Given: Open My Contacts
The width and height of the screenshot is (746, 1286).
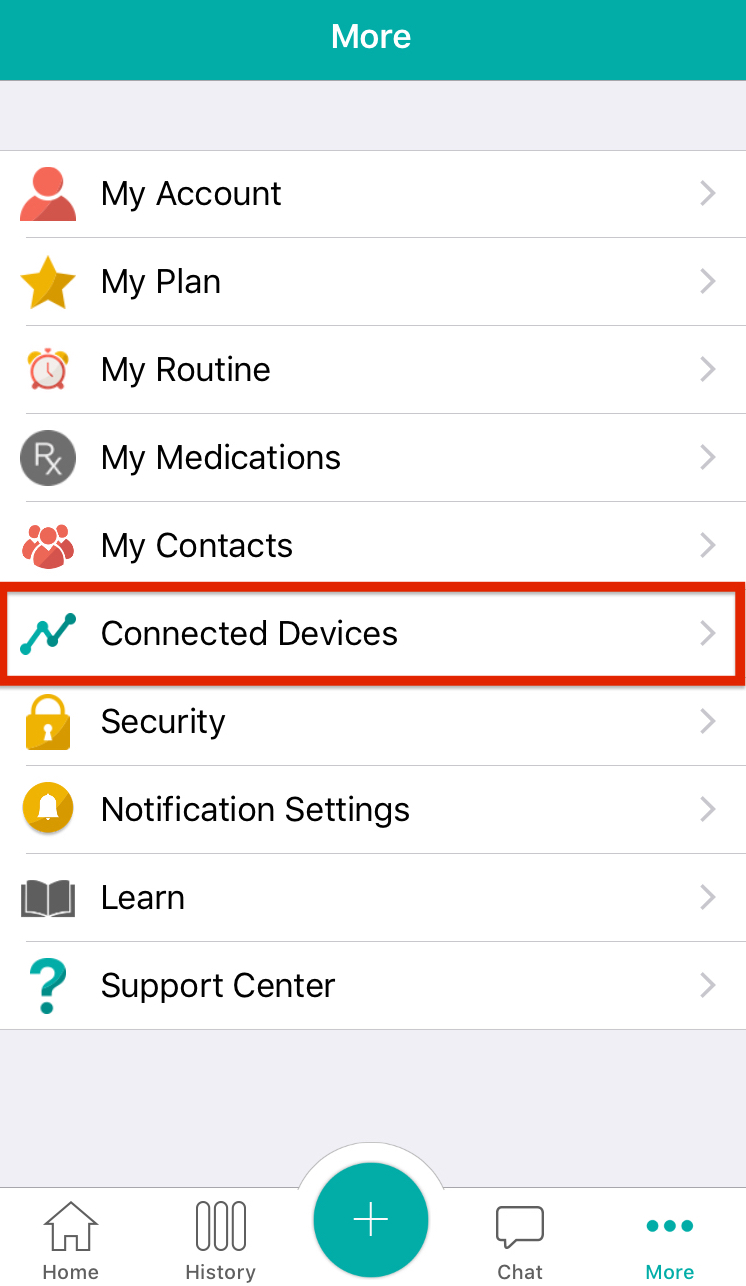Looking at the screenshot, I should (x=373, y=546).
